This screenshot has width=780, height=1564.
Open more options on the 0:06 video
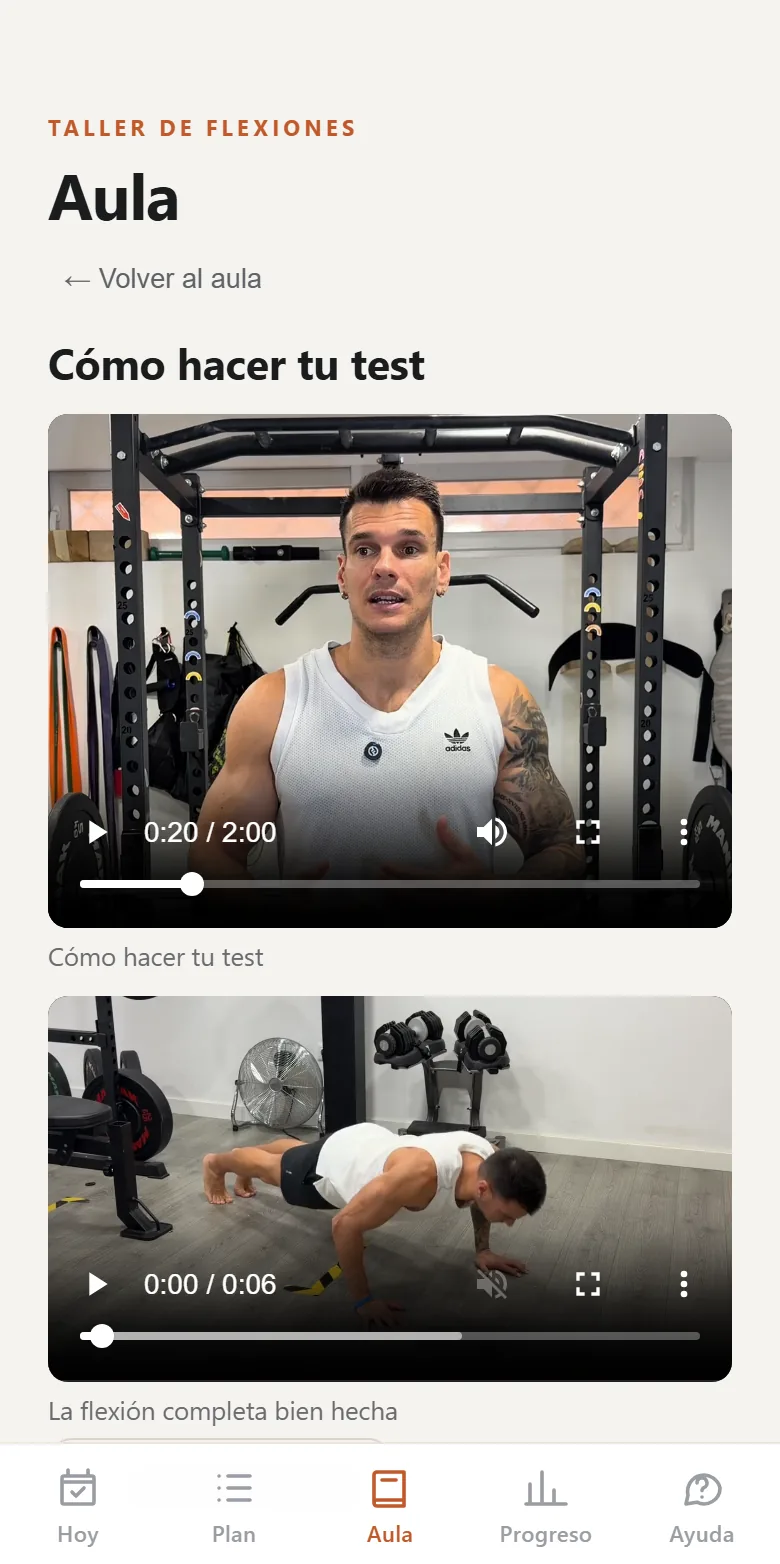684,1284
